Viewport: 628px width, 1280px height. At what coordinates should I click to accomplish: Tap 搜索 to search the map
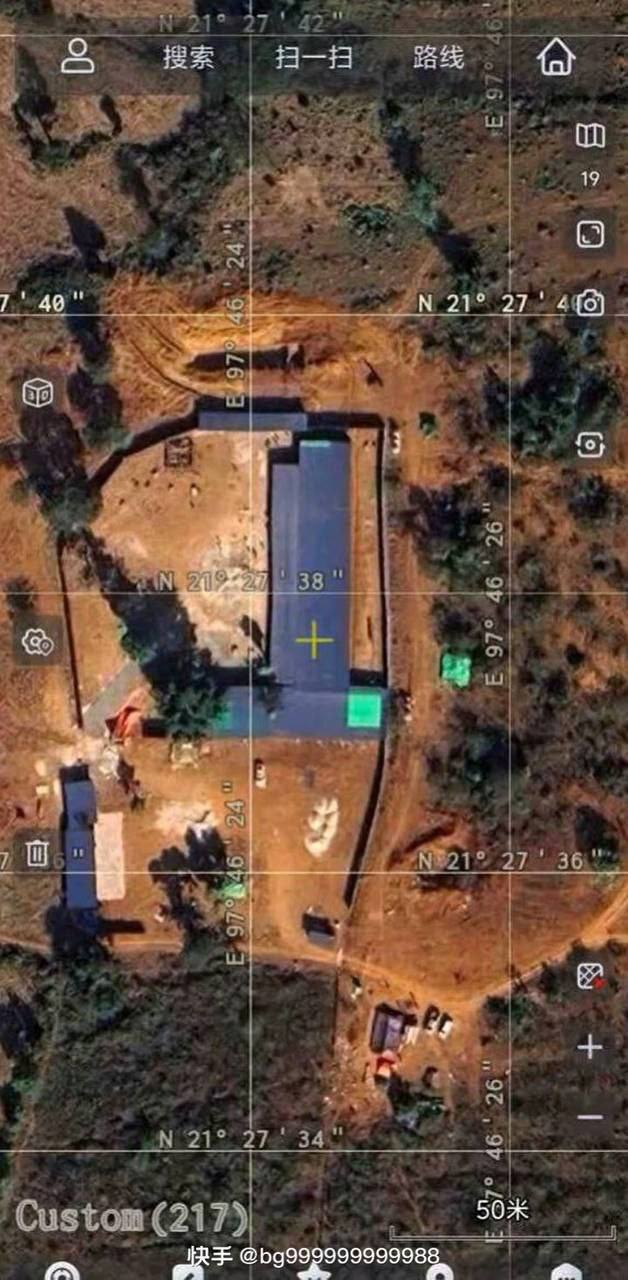188,57
